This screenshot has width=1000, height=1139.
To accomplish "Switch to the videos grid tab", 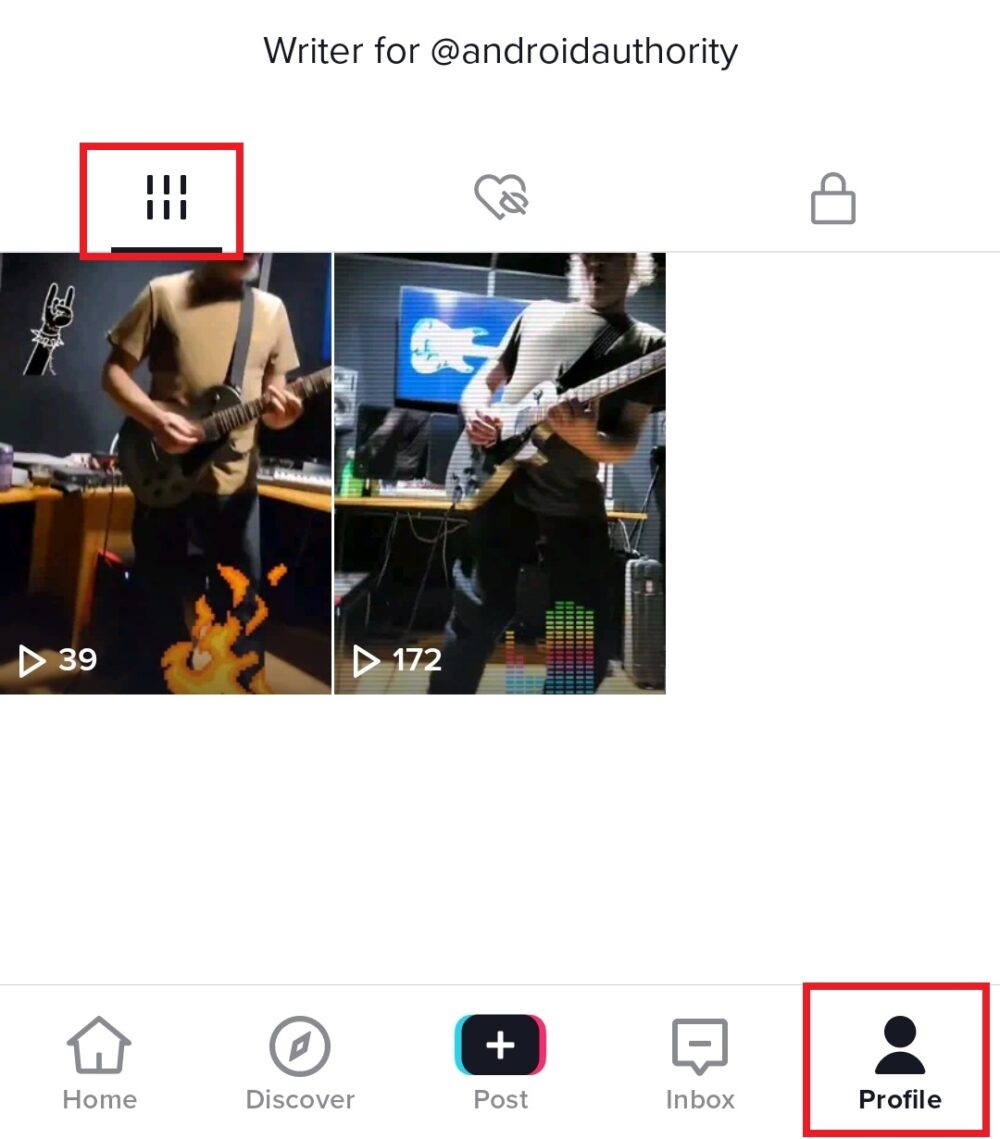I will [x=166, y=198].
